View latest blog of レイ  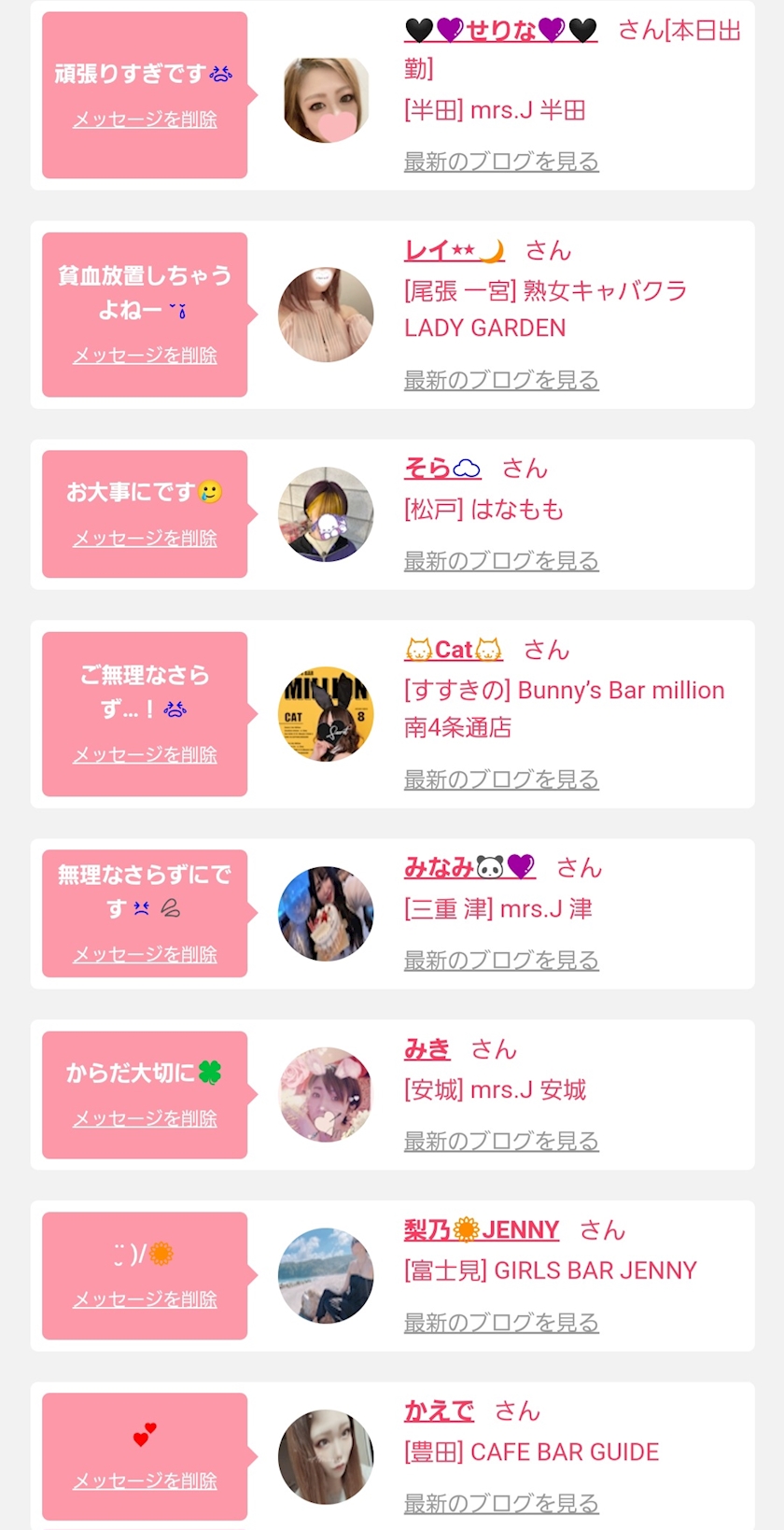tap(501, 380)
